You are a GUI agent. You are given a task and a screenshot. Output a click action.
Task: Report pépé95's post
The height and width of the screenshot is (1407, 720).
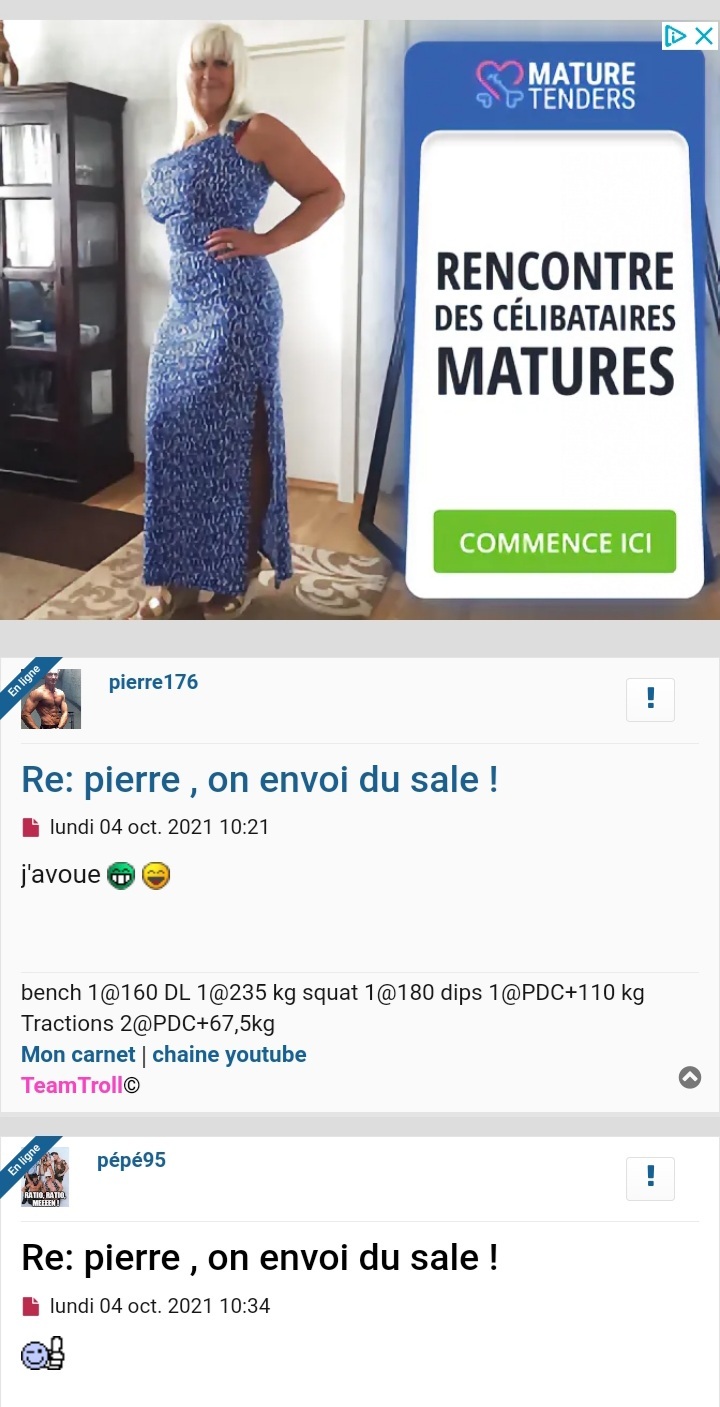point(650,1178)
